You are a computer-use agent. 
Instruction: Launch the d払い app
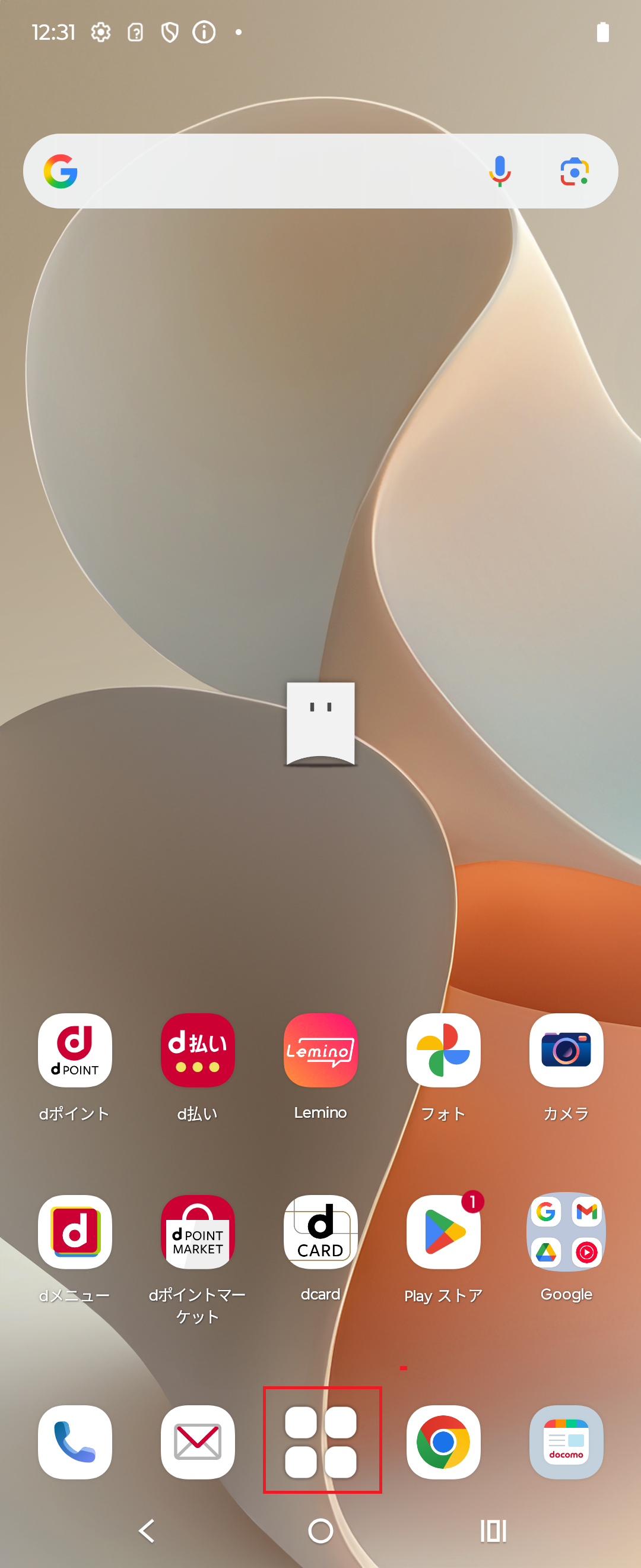tap(198, 1051)
